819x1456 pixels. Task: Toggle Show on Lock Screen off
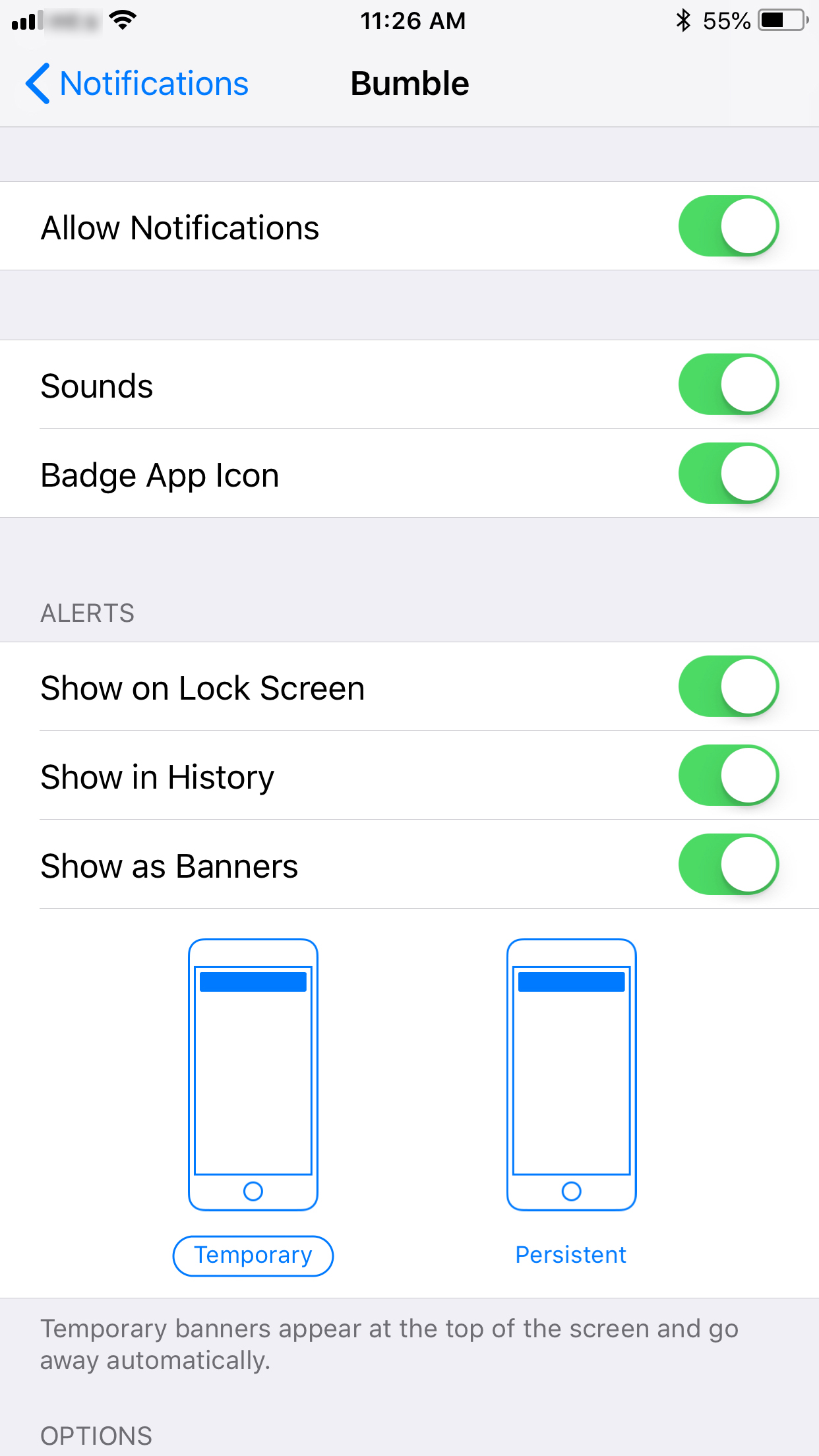[x=728, y=686]
